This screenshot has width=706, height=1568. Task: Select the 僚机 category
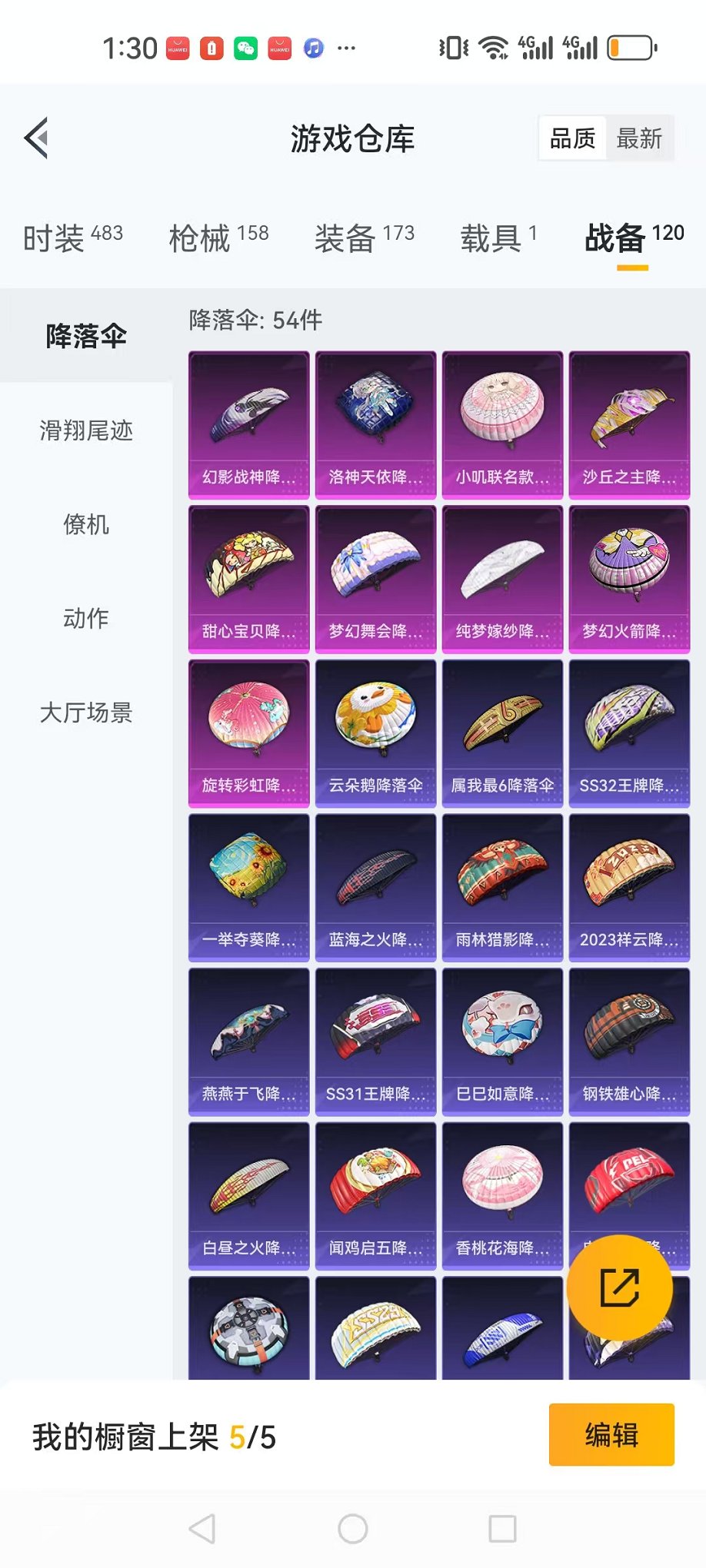[86, 525]
